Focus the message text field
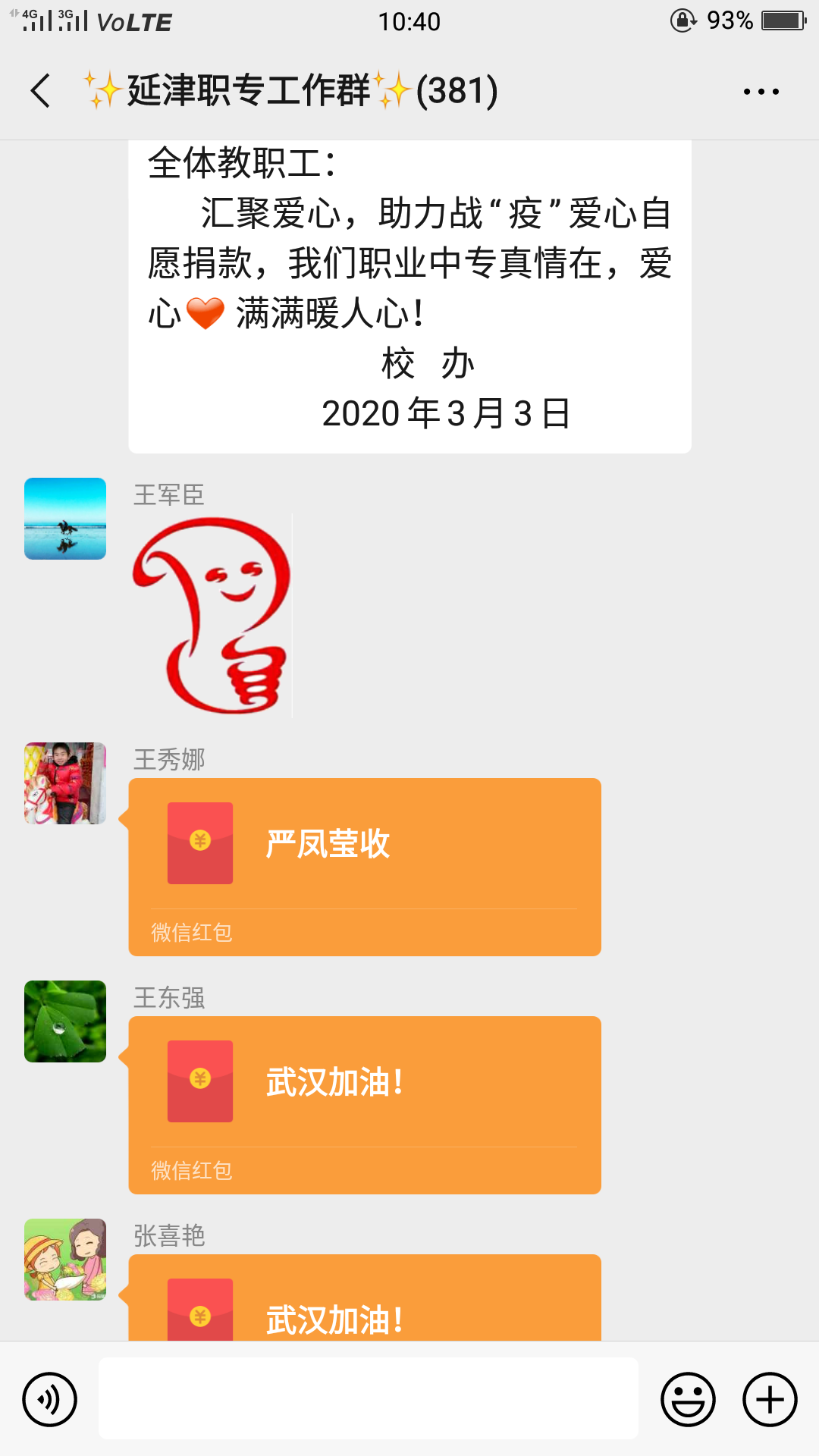 point(368,1399)
